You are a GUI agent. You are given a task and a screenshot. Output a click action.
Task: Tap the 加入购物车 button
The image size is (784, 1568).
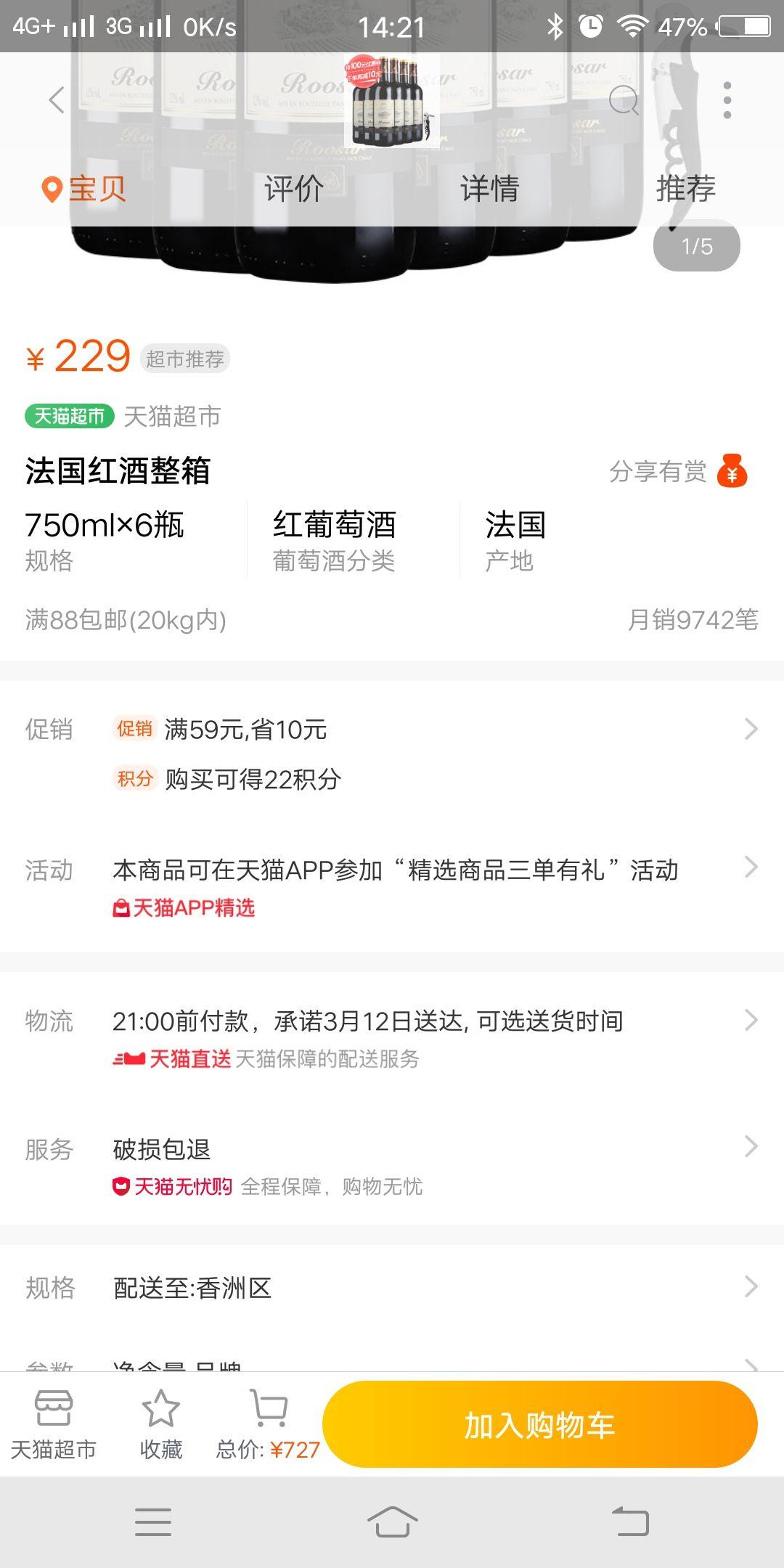[539, 1424]
